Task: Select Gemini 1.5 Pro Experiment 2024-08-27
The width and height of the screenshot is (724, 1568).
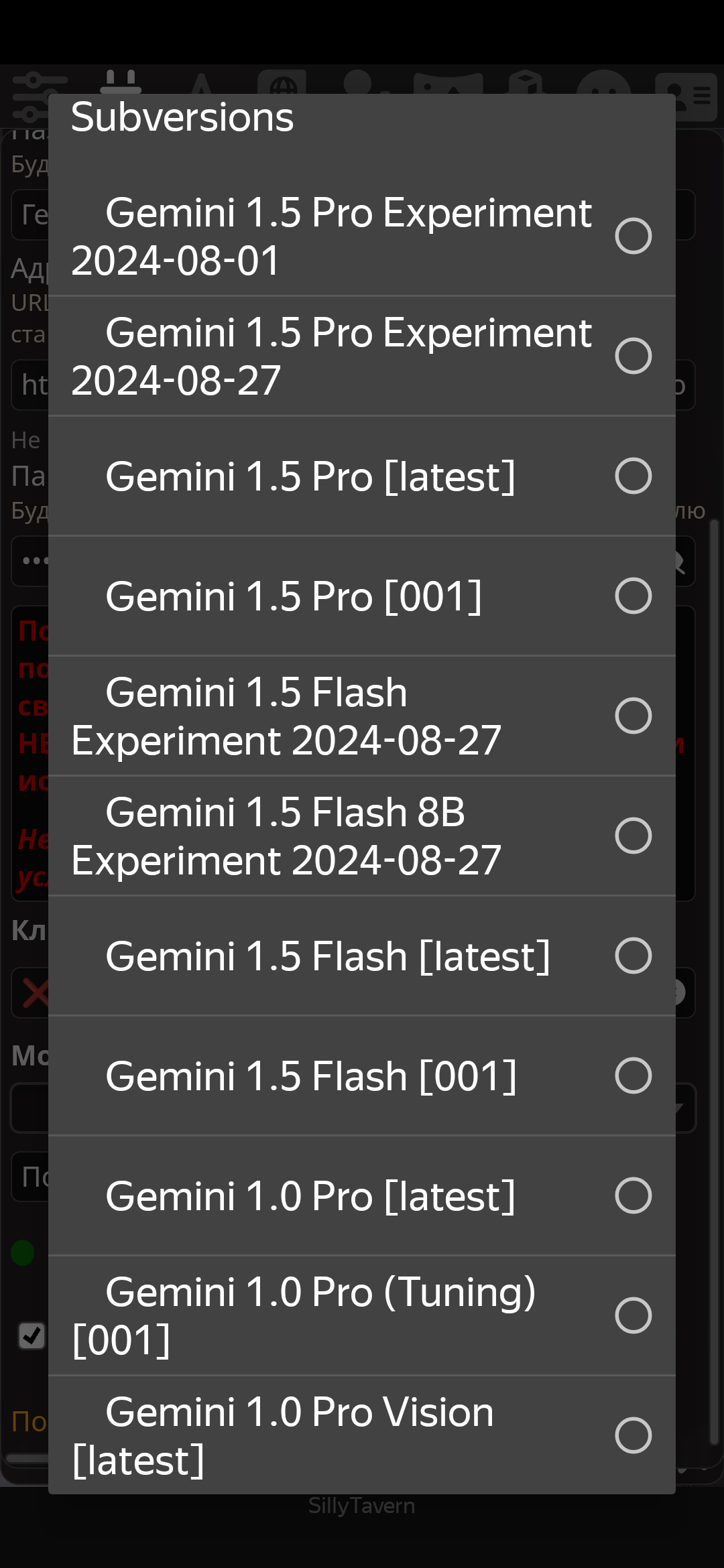Action: coord(362,356)
